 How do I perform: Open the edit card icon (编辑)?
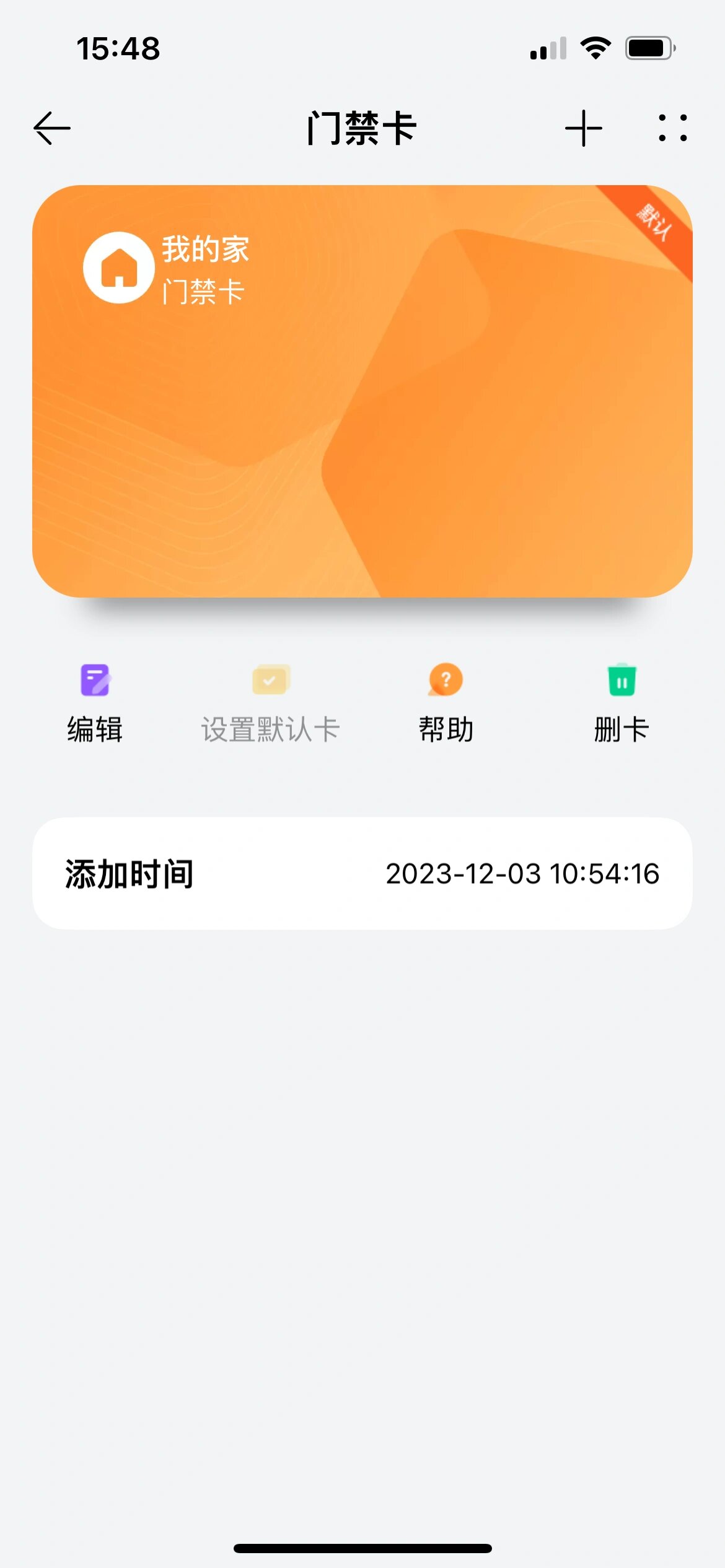pos(94,681)
